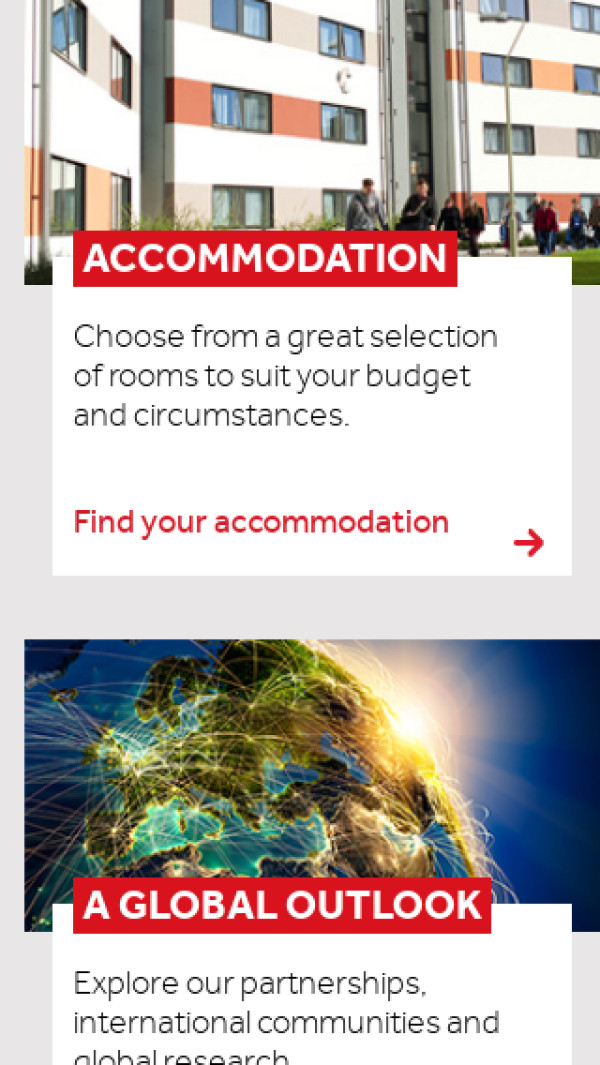Open the Find your accommodation link
This screenshot has width=600, height=1065.
point(261,522)
